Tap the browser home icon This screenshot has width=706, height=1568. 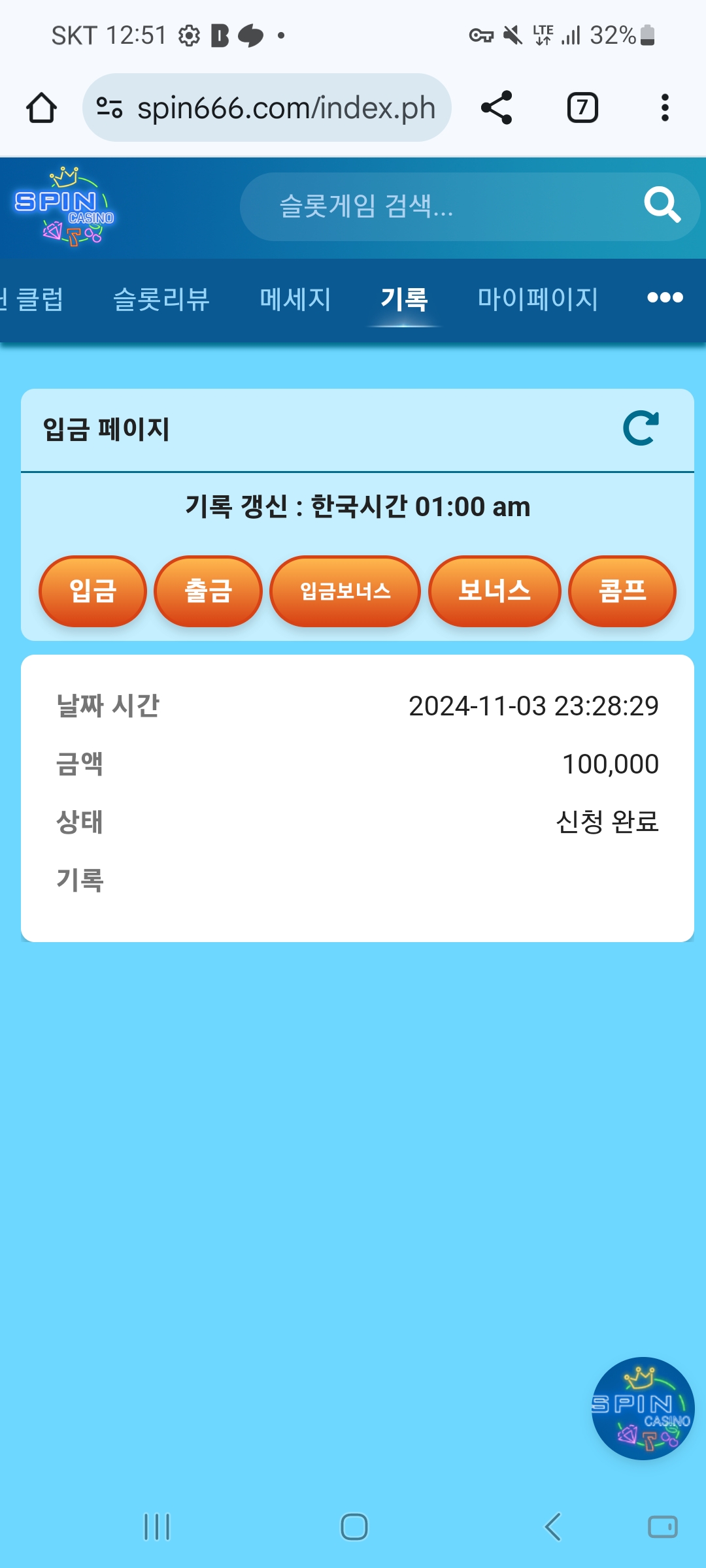[41, 108]
